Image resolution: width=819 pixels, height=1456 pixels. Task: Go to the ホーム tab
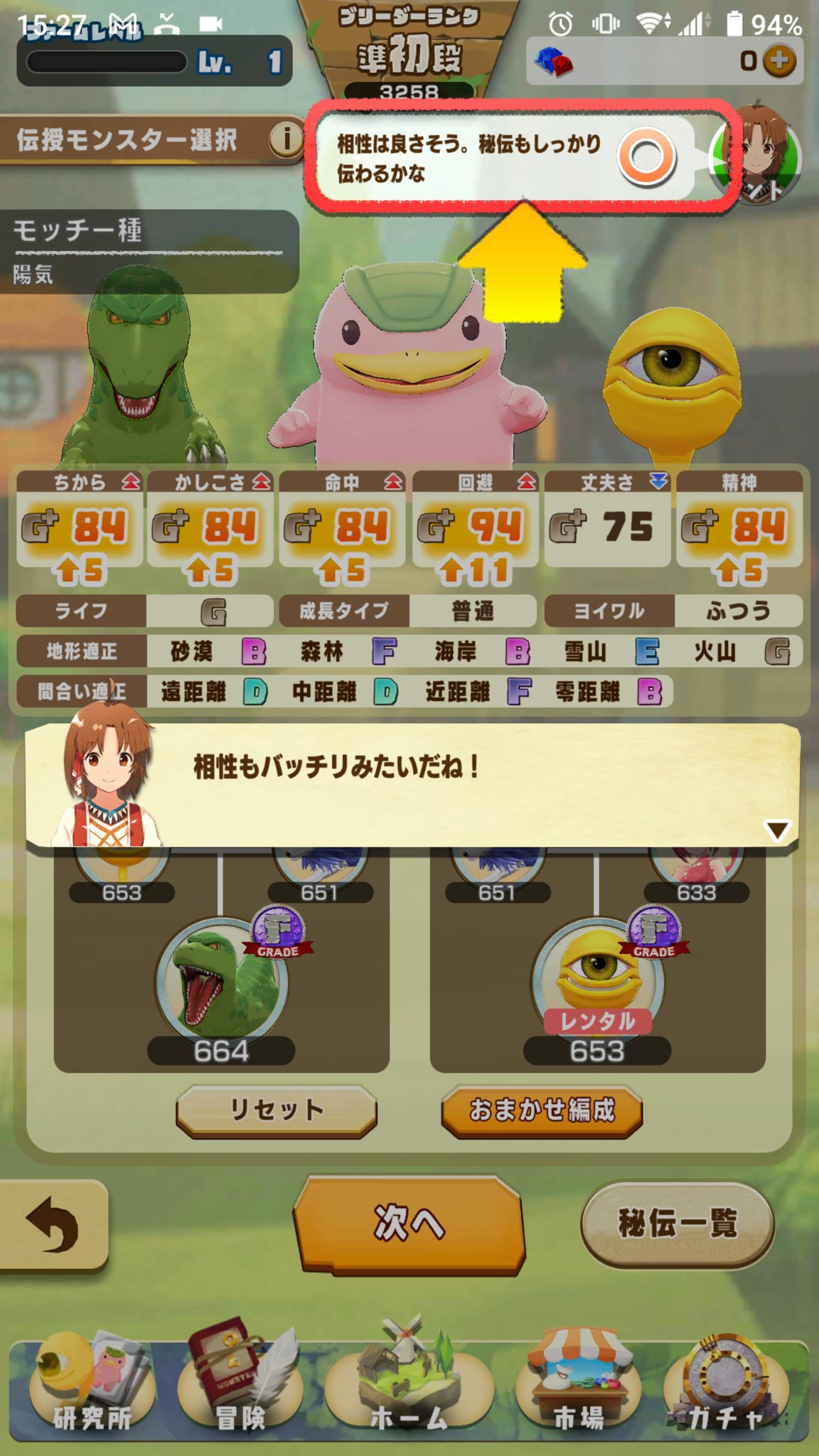[x=408, y=1385]
